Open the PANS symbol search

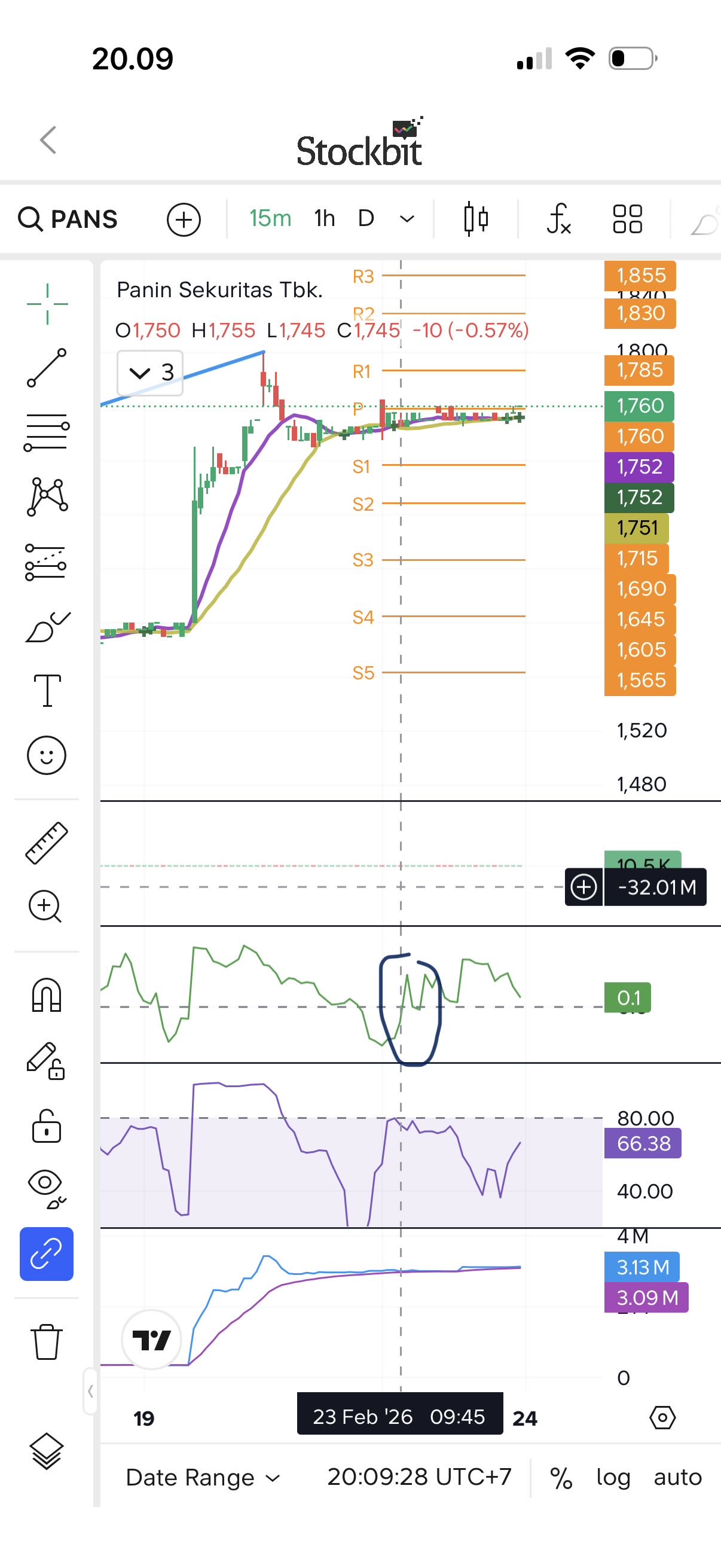pyautogui.click(x=68, y=219)
